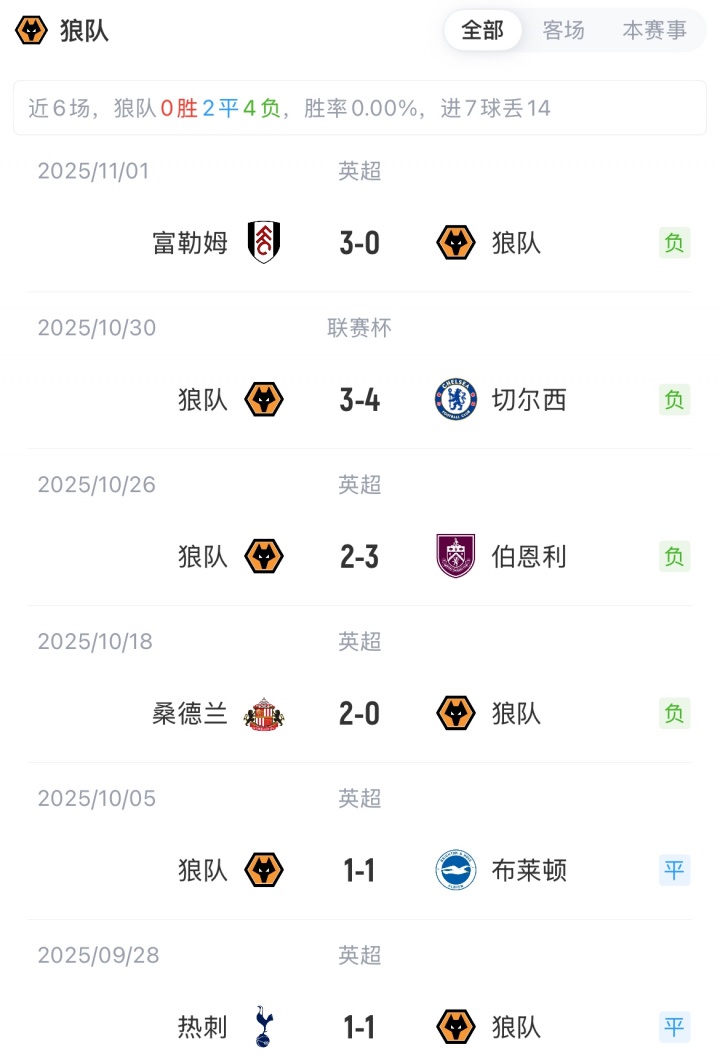720x1063 pixels.
Task: Open the 桑德兰 2-0 狼队 match
Action: pos(359,714)
